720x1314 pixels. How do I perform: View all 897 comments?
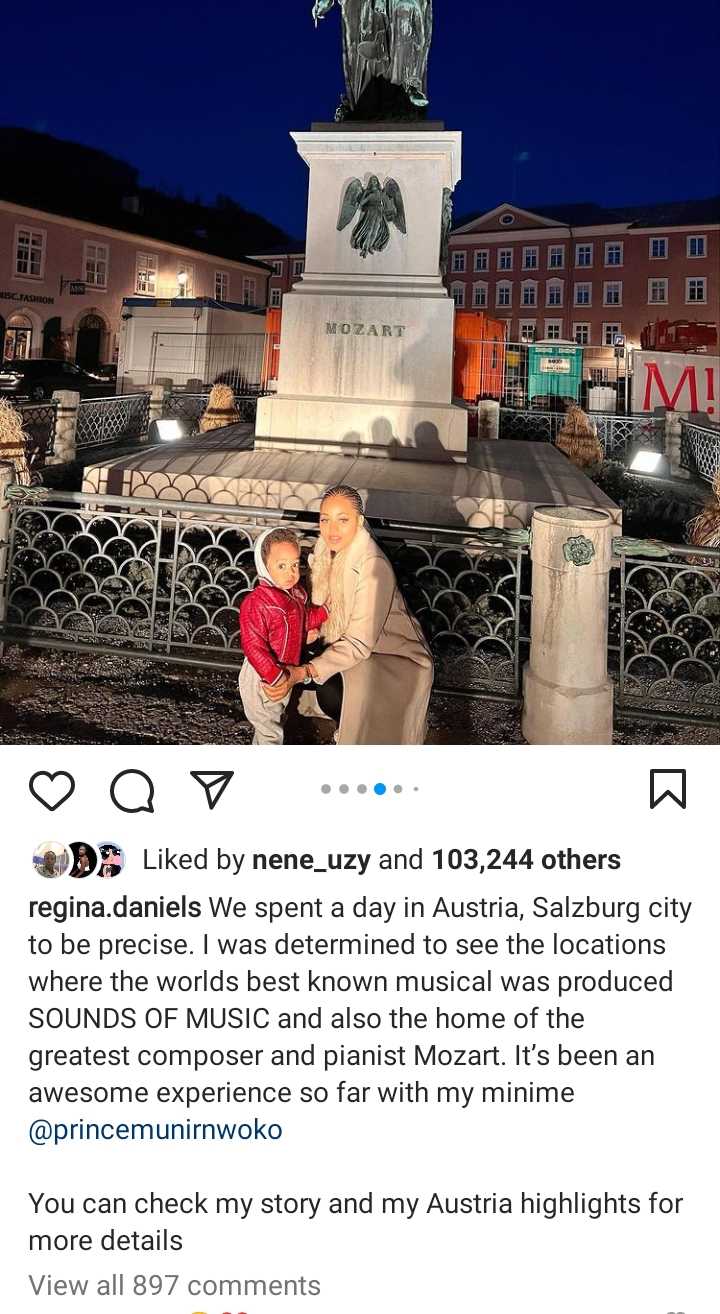[174, 1285]
